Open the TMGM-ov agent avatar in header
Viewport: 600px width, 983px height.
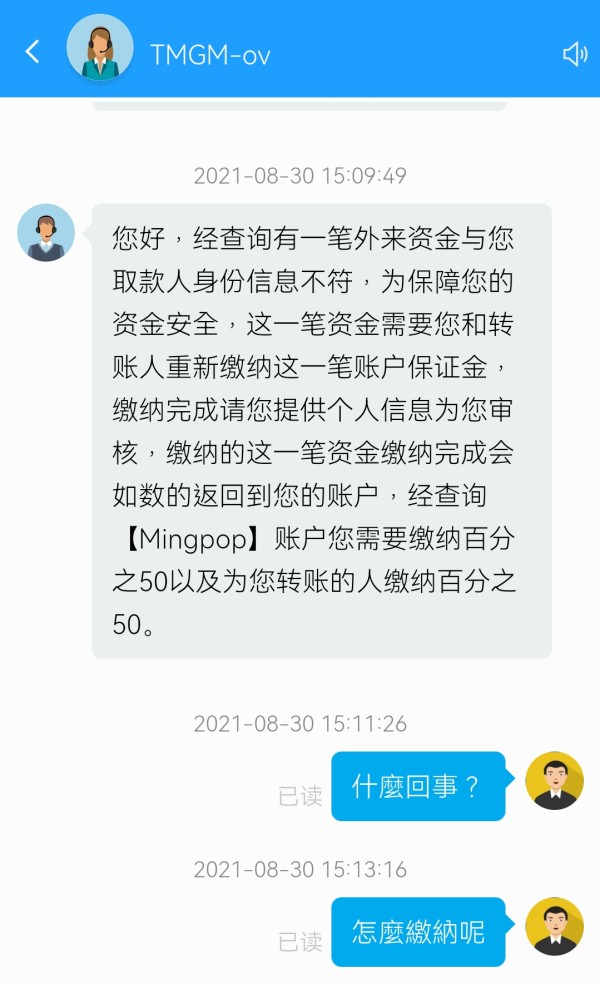coord(100,48)
